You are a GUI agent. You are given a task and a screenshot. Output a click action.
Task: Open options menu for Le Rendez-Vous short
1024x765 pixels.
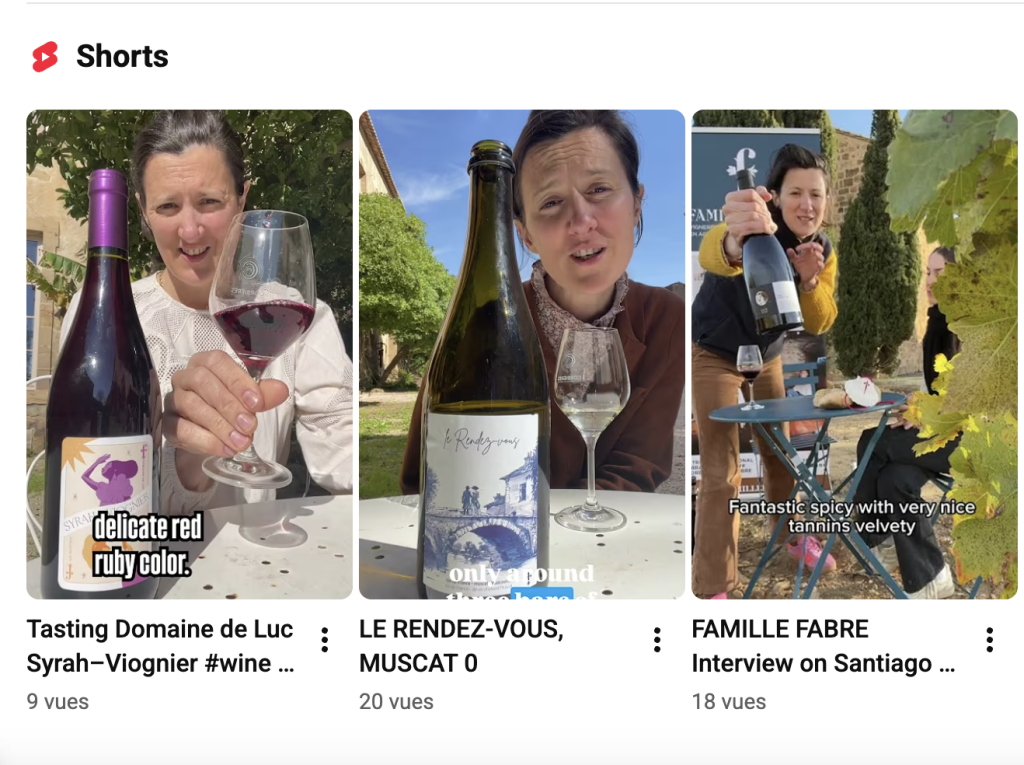pyautogui.click(x=657, y=640)
